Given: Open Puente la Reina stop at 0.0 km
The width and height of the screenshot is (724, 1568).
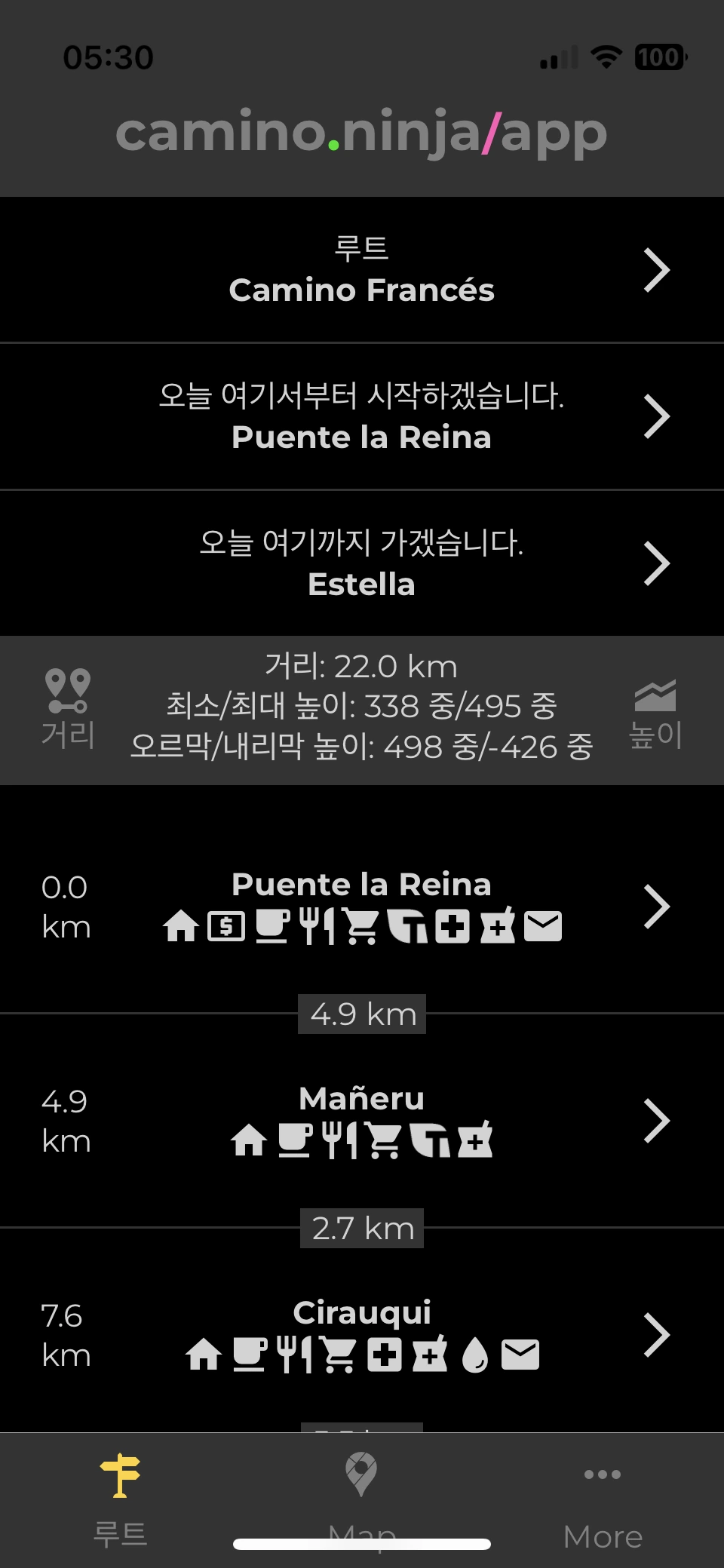Looking at the screenshot, I should [x=362, y=905].
